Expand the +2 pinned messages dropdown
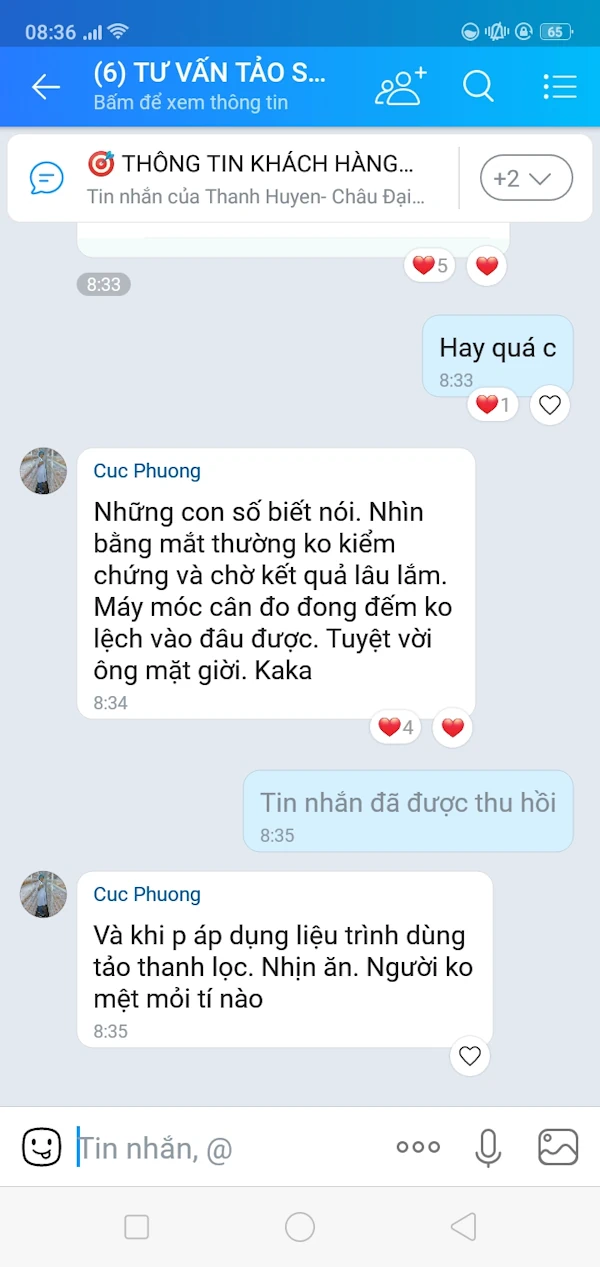600x1267 pixels. click(x=526, y=179)
